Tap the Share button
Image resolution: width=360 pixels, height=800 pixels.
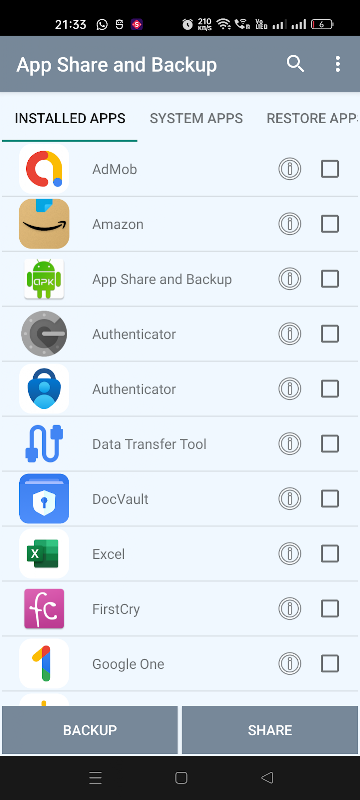click(x=270, y=730)
